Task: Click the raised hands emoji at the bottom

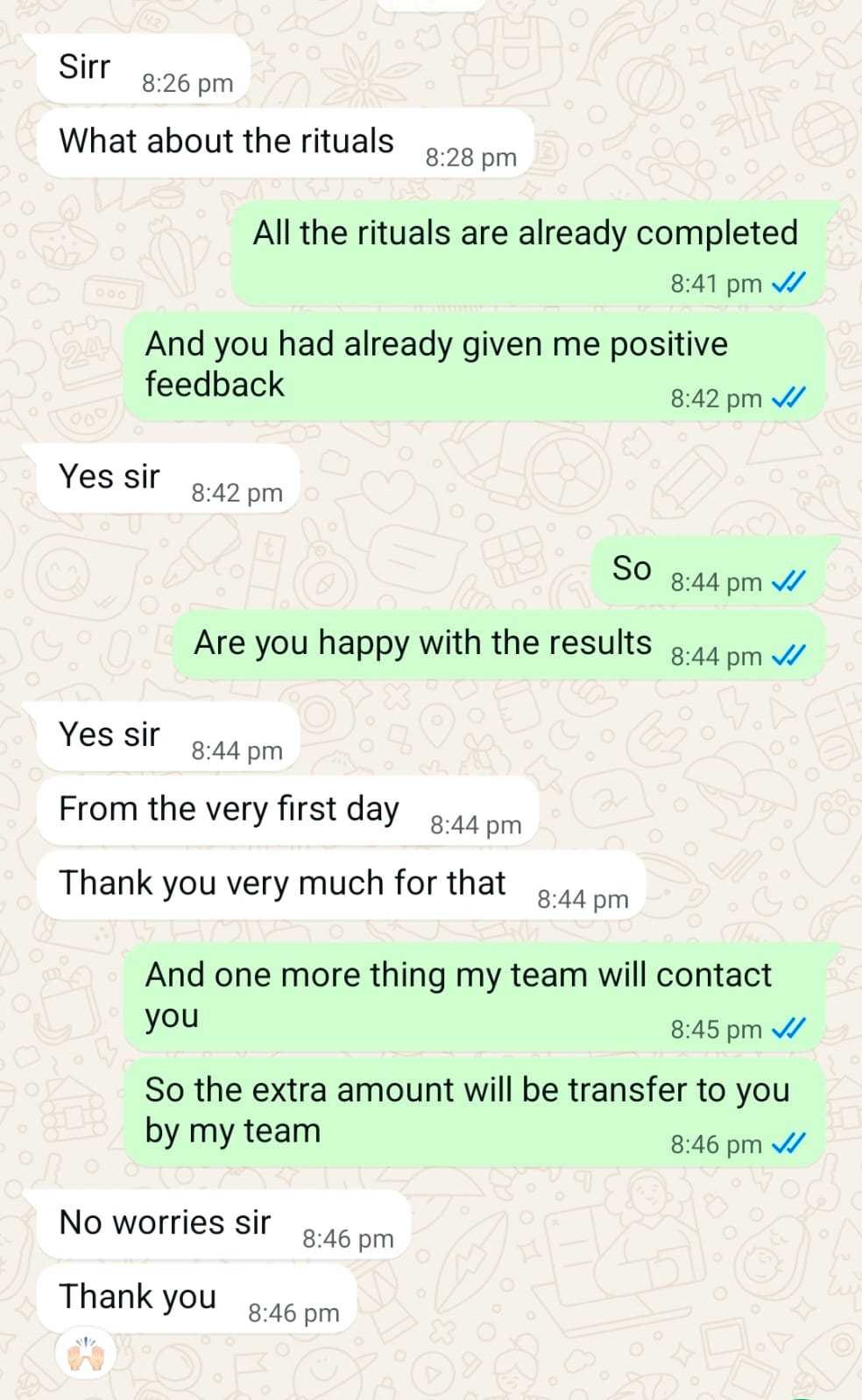Action: [85, 1353]
